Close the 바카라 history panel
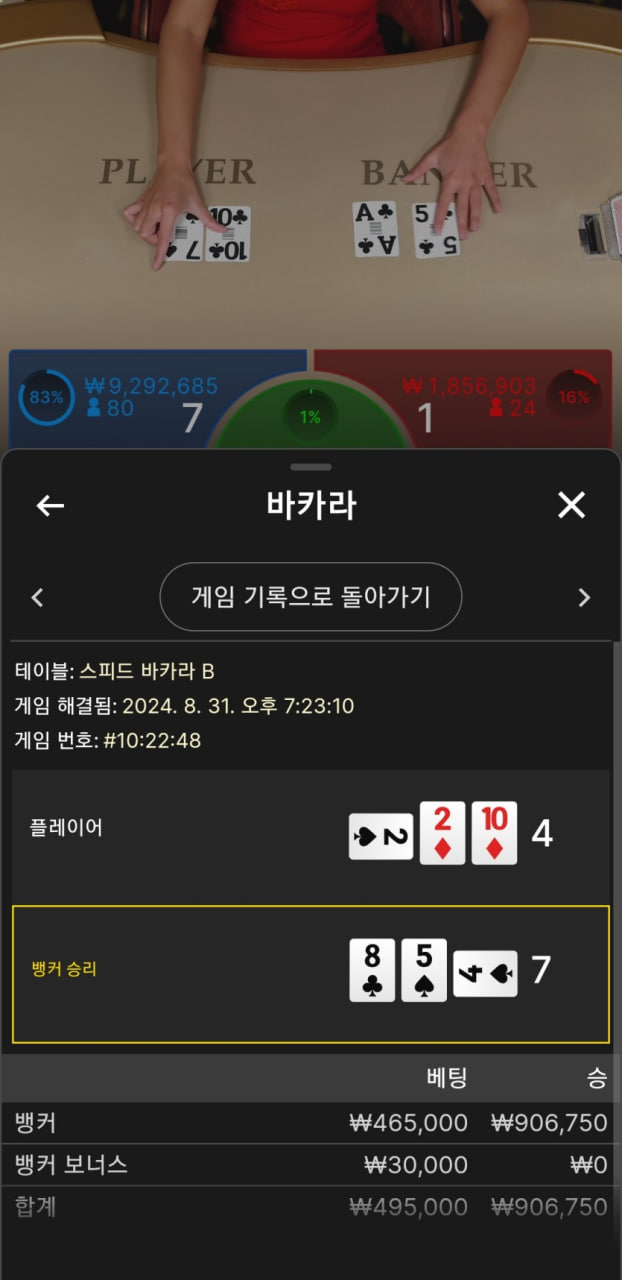622x1280 pixels. [571, 506]
